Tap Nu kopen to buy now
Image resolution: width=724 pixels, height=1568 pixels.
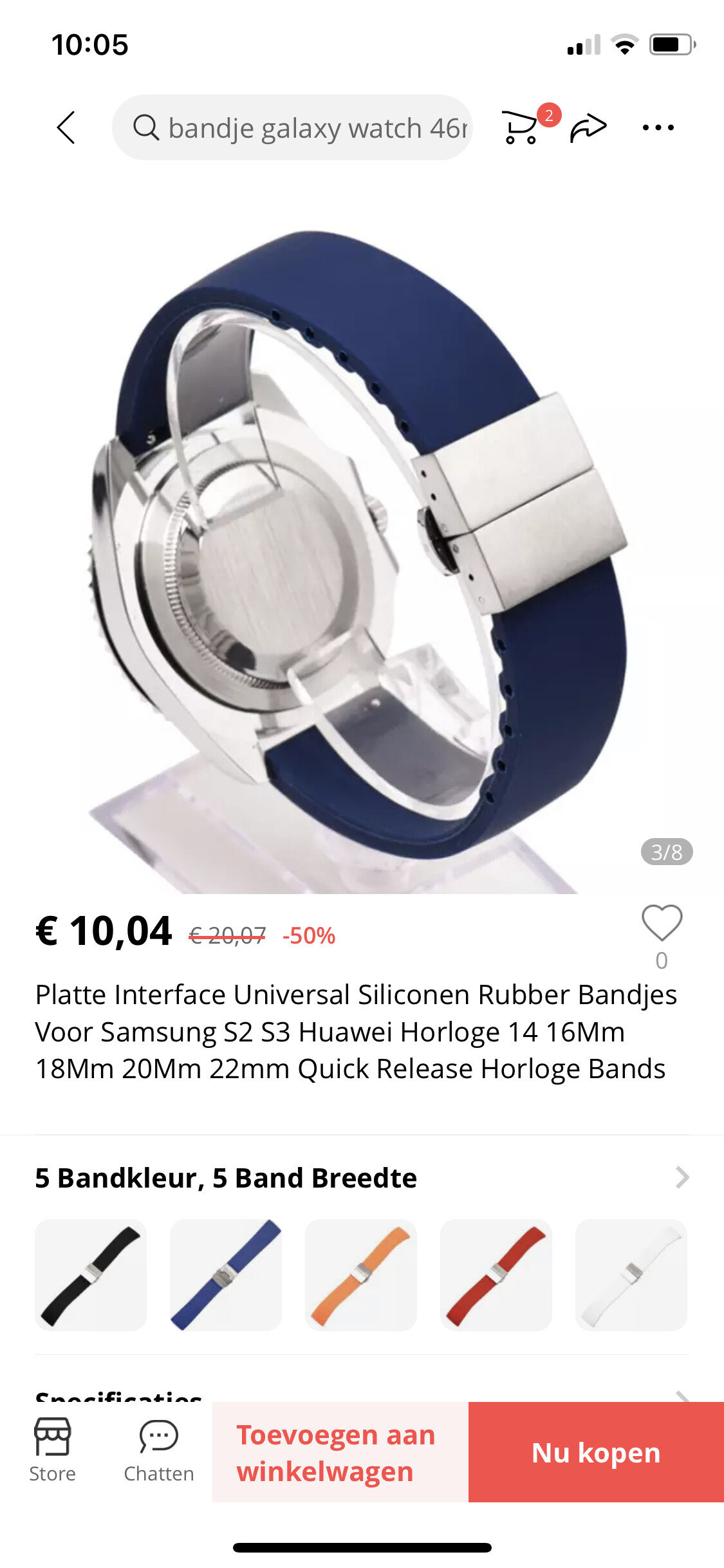click(x=596, y=1452)
